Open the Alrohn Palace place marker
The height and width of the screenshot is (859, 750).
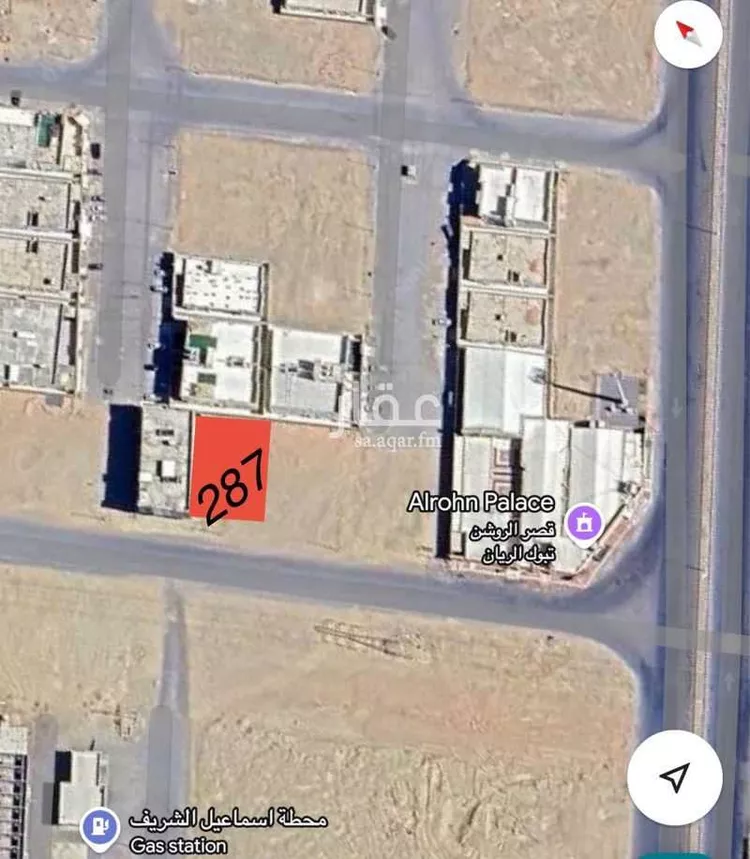583,522
